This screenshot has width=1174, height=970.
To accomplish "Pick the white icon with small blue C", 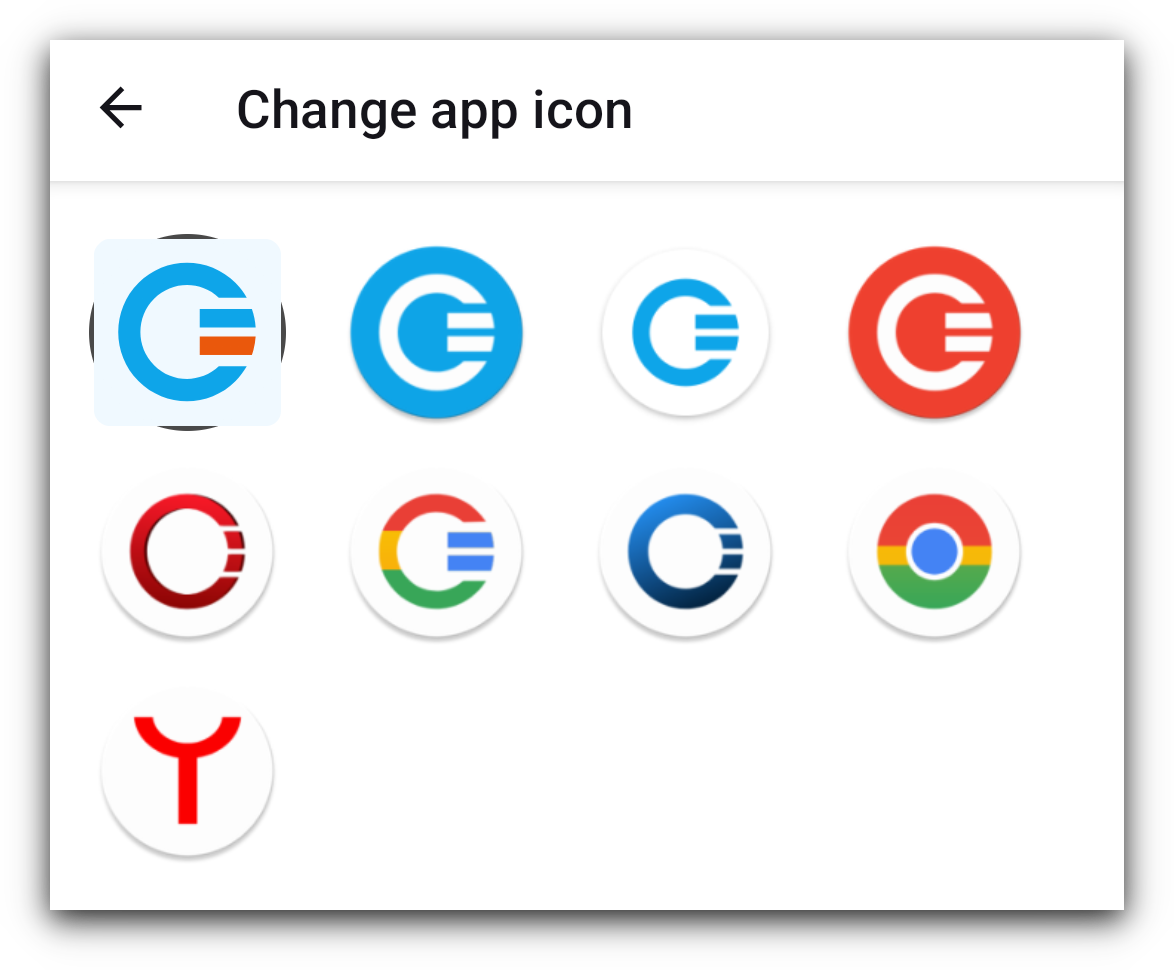I will 685,332.
